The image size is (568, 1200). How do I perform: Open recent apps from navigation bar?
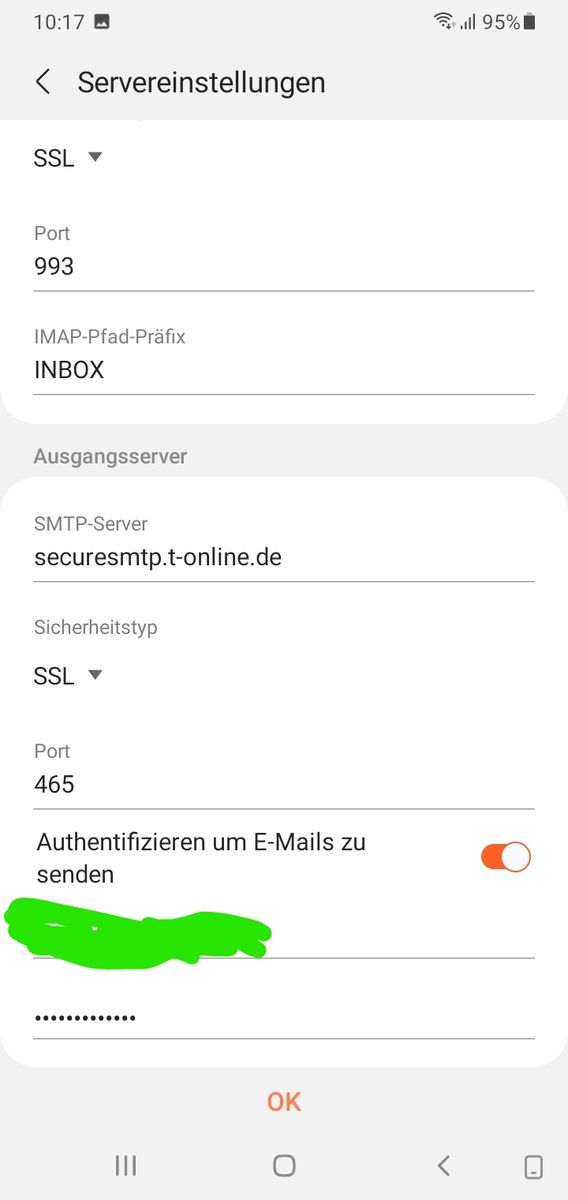pyautogui.click(x=126, y=1165)
